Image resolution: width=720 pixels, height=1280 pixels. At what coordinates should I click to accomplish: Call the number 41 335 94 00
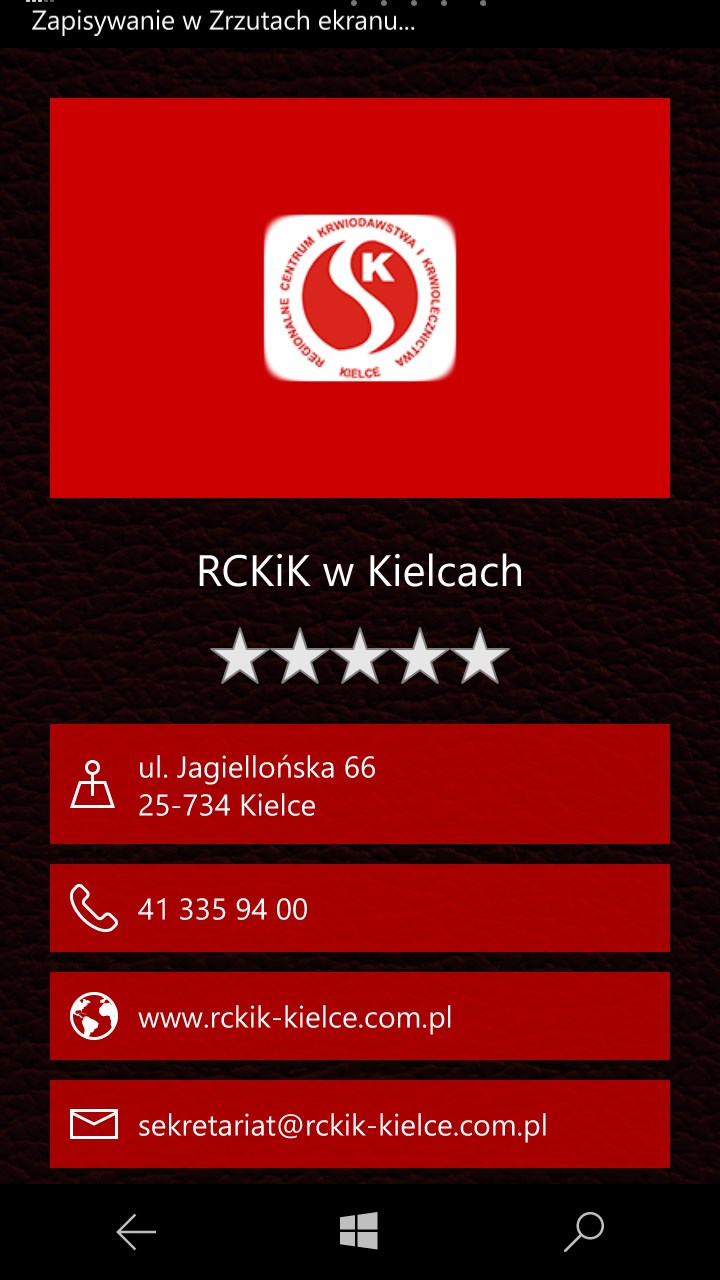pyautogui.click(x=359, y=908)
